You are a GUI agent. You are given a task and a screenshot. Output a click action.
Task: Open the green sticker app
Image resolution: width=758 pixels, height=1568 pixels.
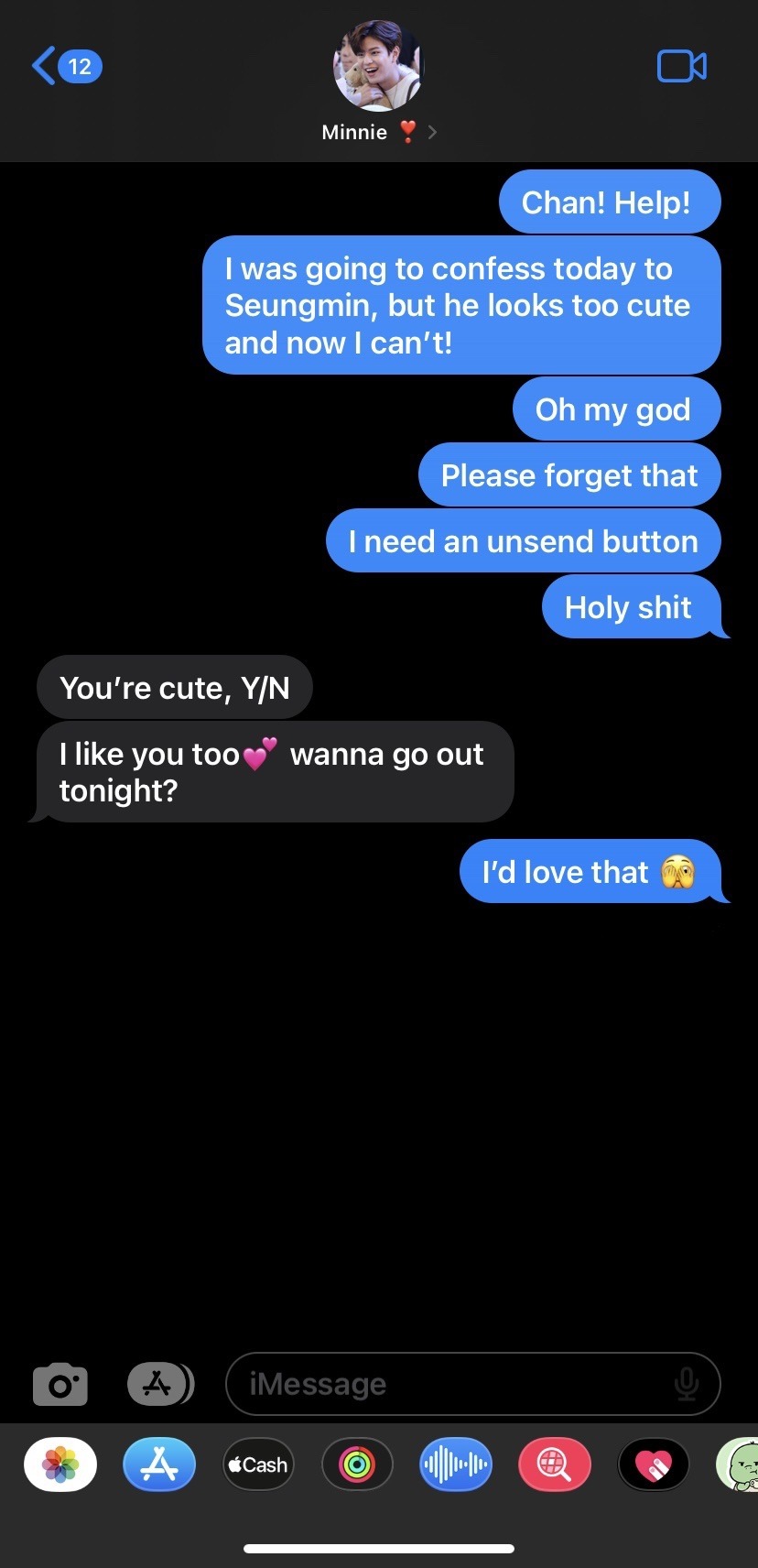click(x=740, y=1465)
